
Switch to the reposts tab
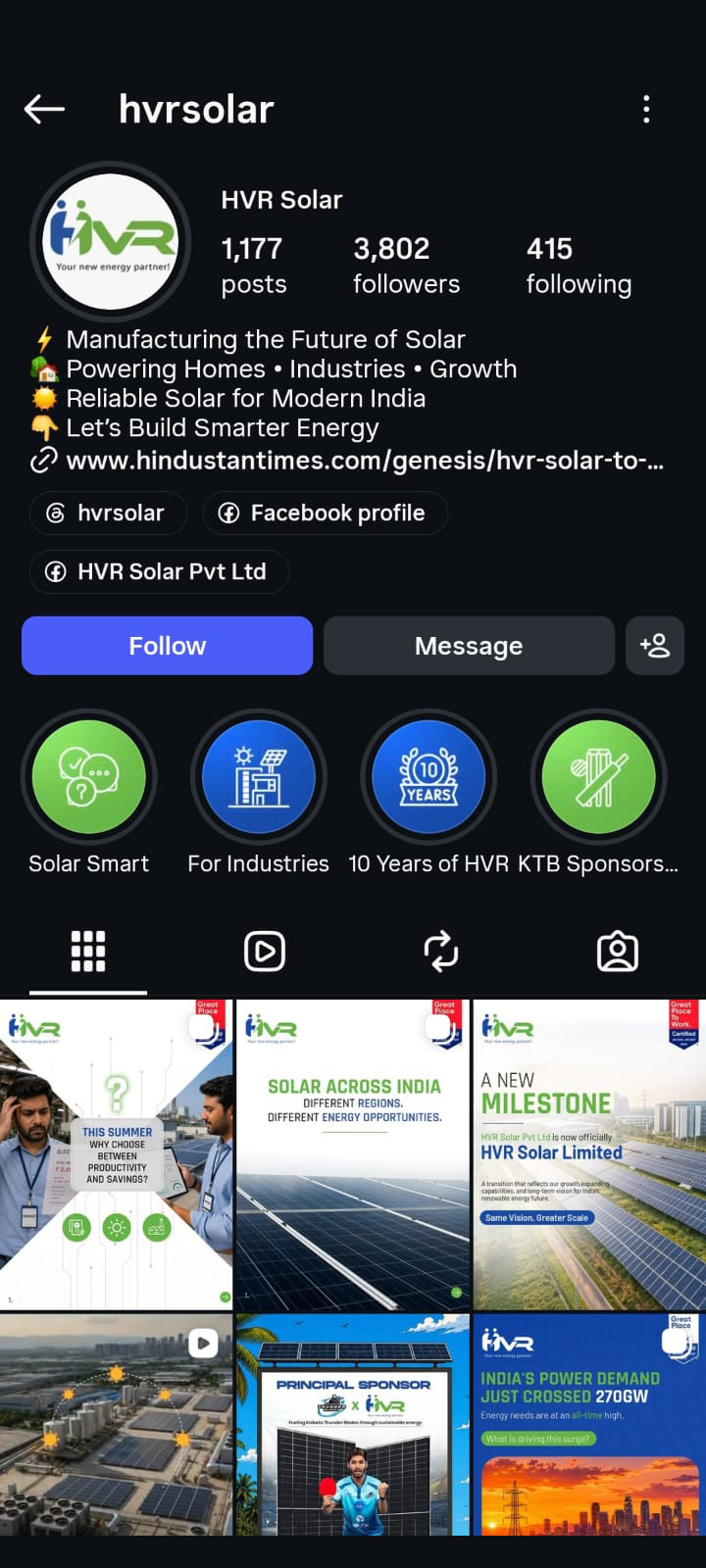pyautogui.click(x=441, y=952)
